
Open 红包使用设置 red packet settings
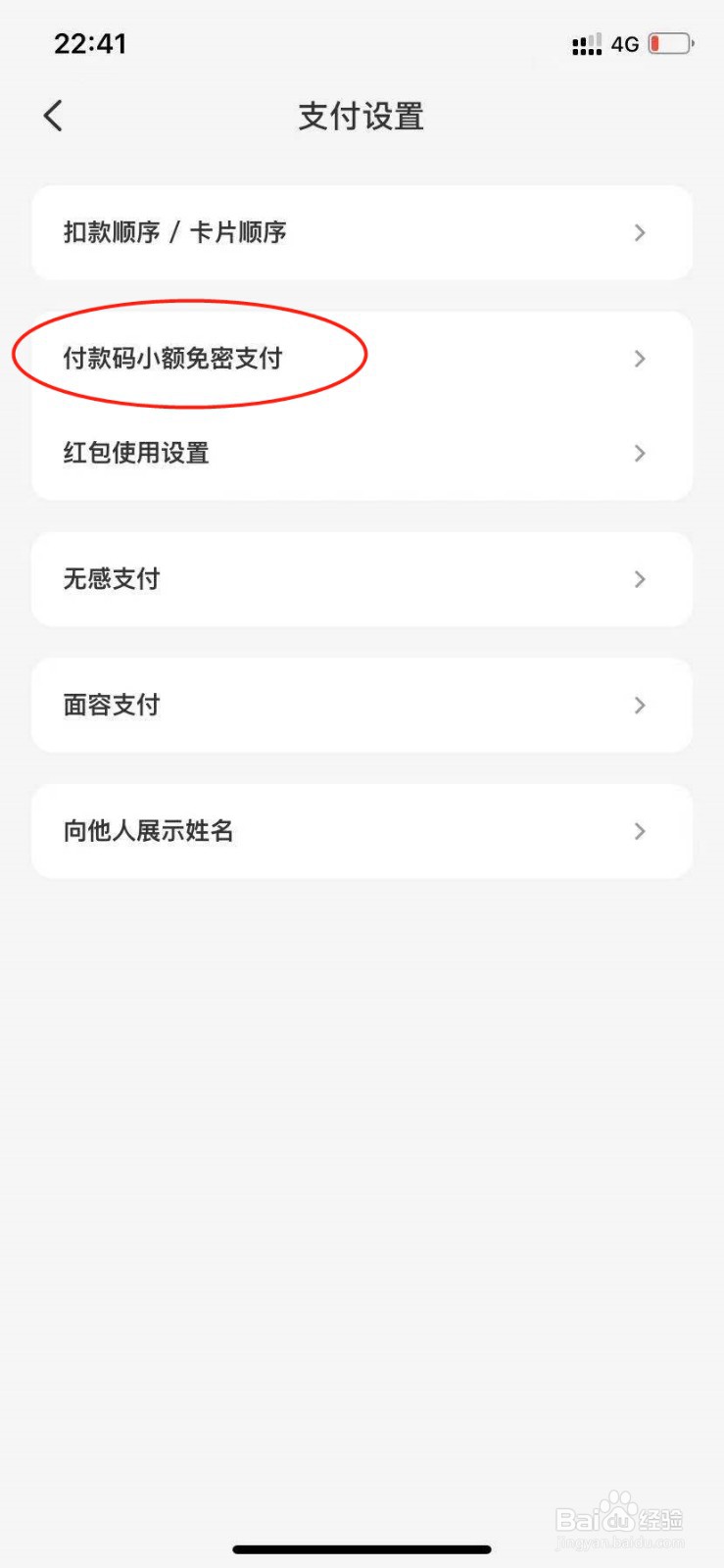tap(362, 453)
